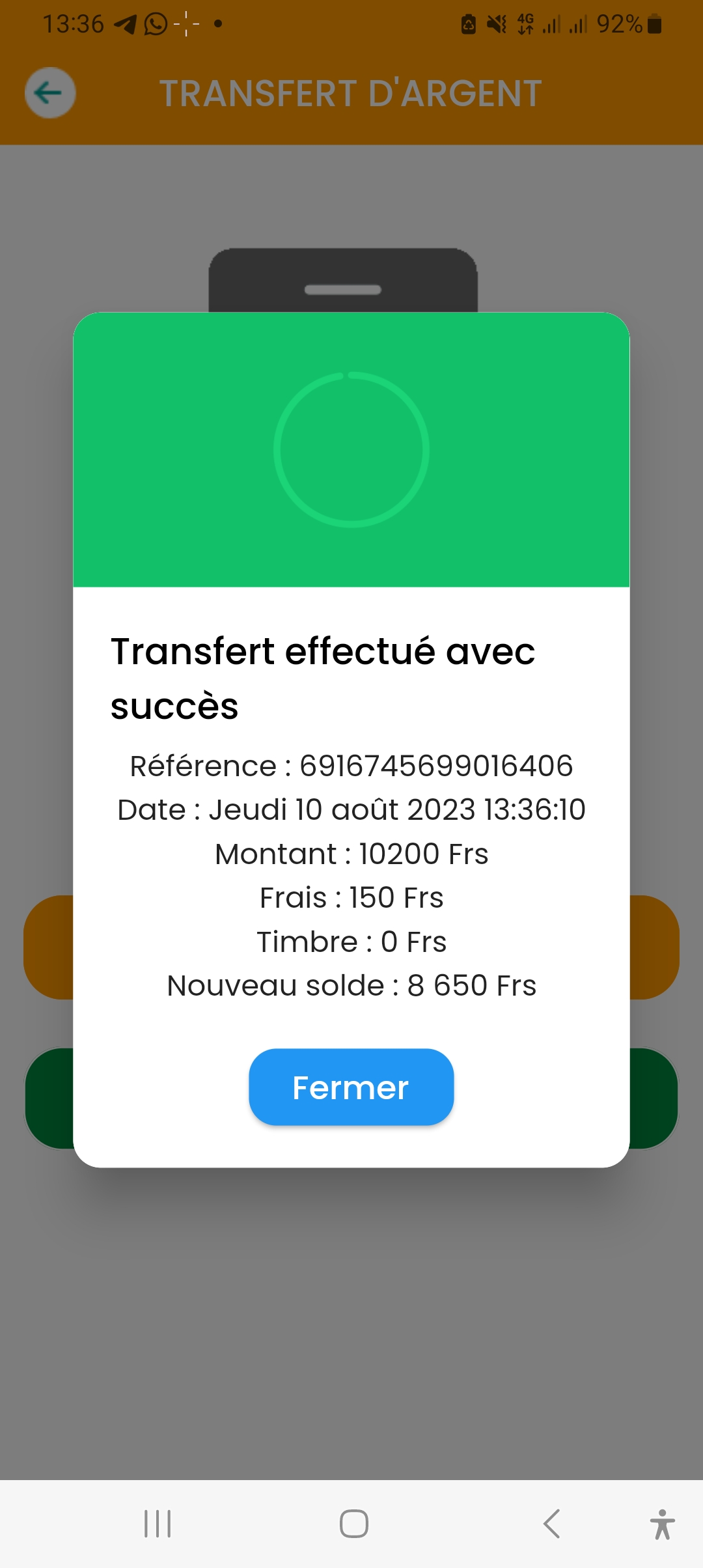Open the recent apps view
703x1568 pixels.
(x=158, y=1524)
